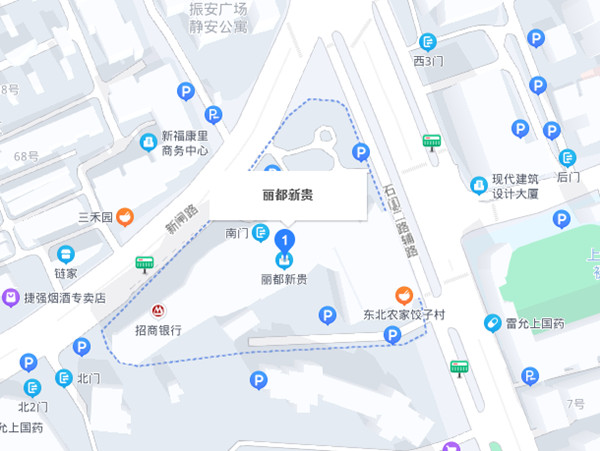Open the 现代建筑设计大厦 building marker
The height and width of the screenshot is (451, 600).
479,185
